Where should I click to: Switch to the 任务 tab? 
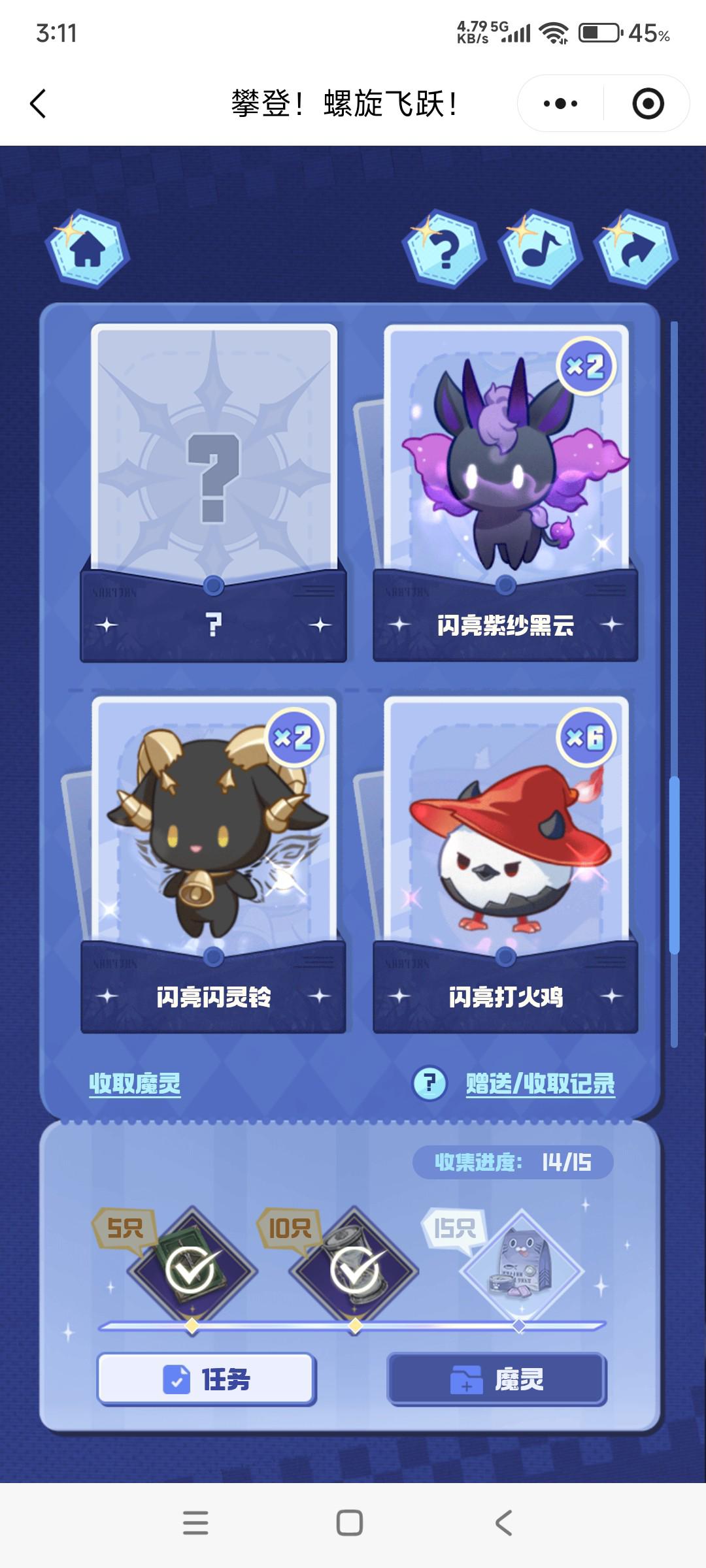tap(207, 1379)
